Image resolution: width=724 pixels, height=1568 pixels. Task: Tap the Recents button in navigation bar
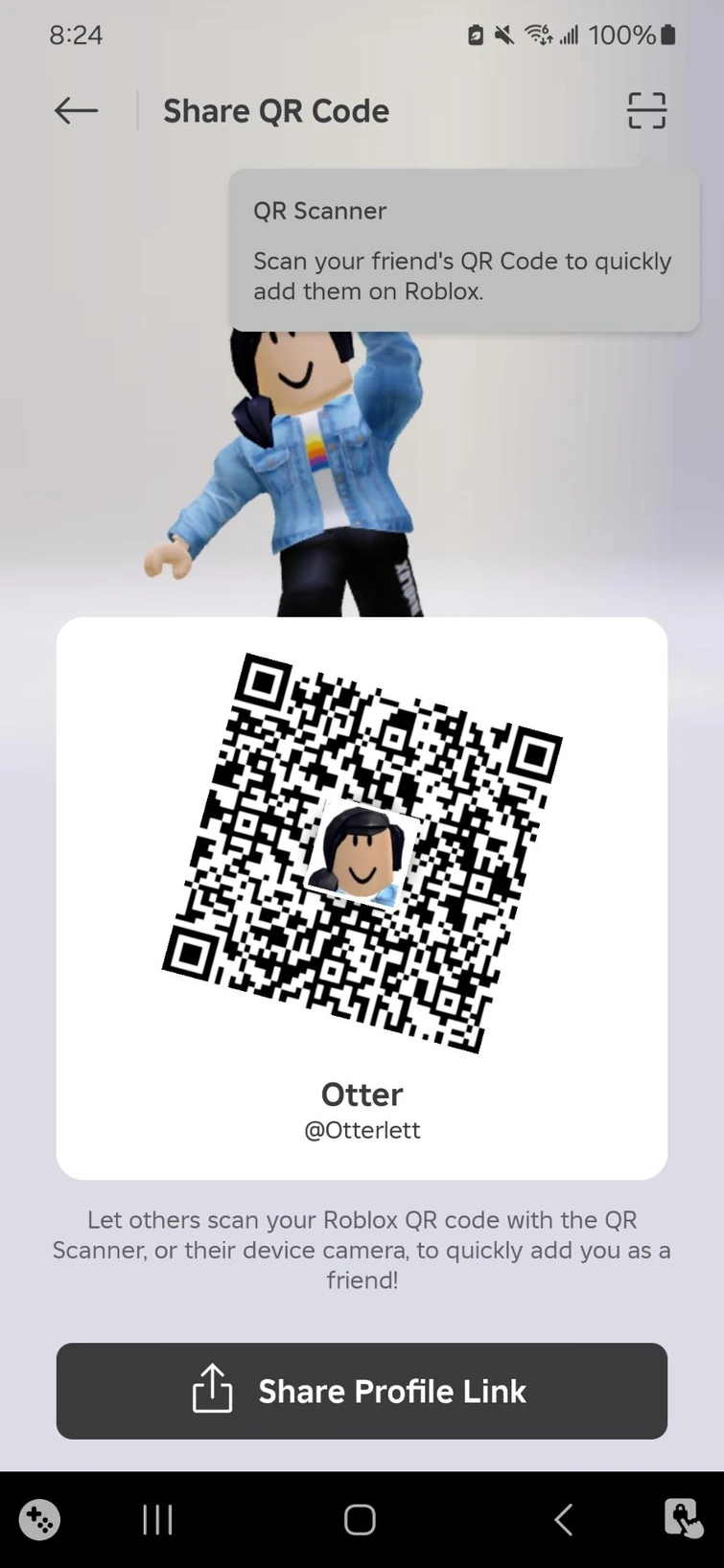pyautogui.click(x=156, y=1520)
